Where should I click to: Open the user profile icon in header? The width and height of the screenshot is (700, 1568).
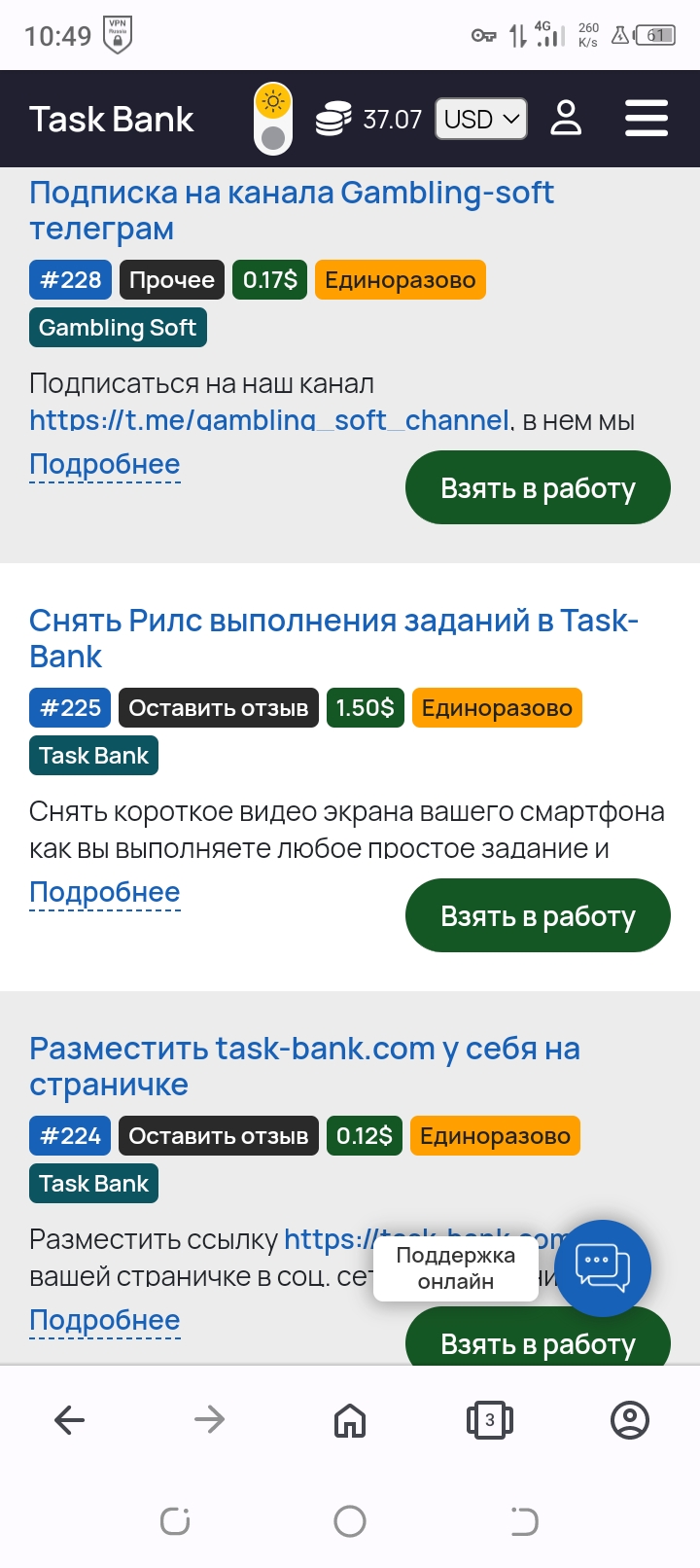[x=566, y=119]
